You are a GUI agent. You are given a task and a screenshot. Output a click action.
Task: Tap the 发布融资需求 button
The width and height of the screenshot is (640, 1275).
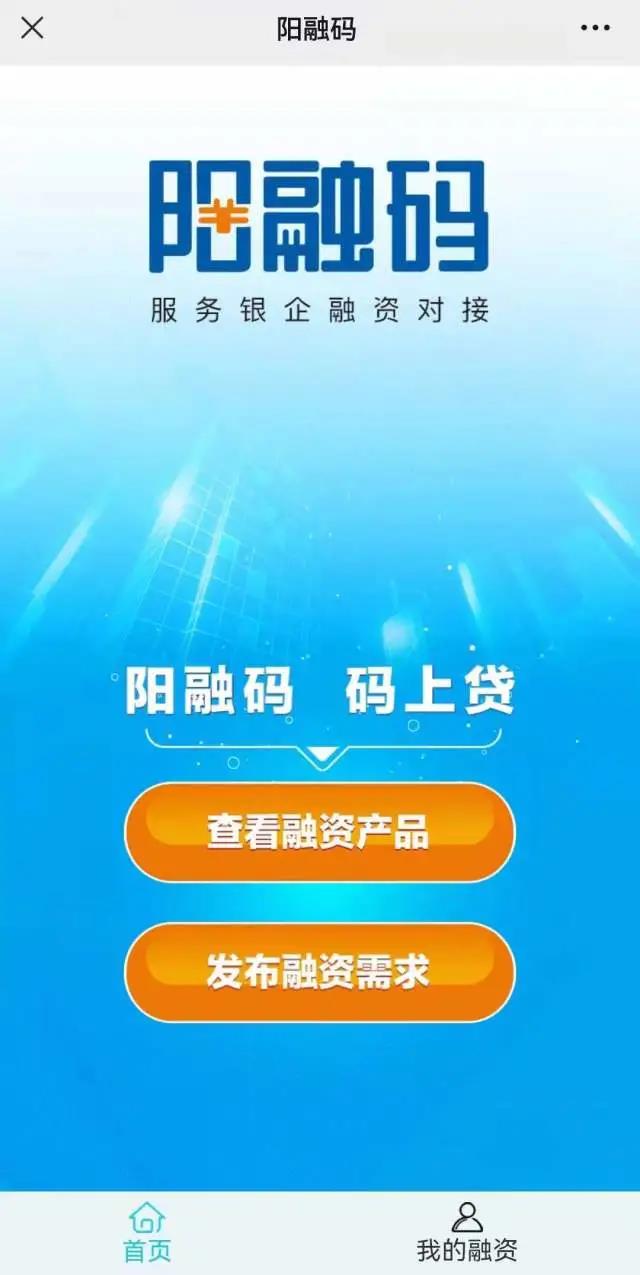tap(319, 972)
